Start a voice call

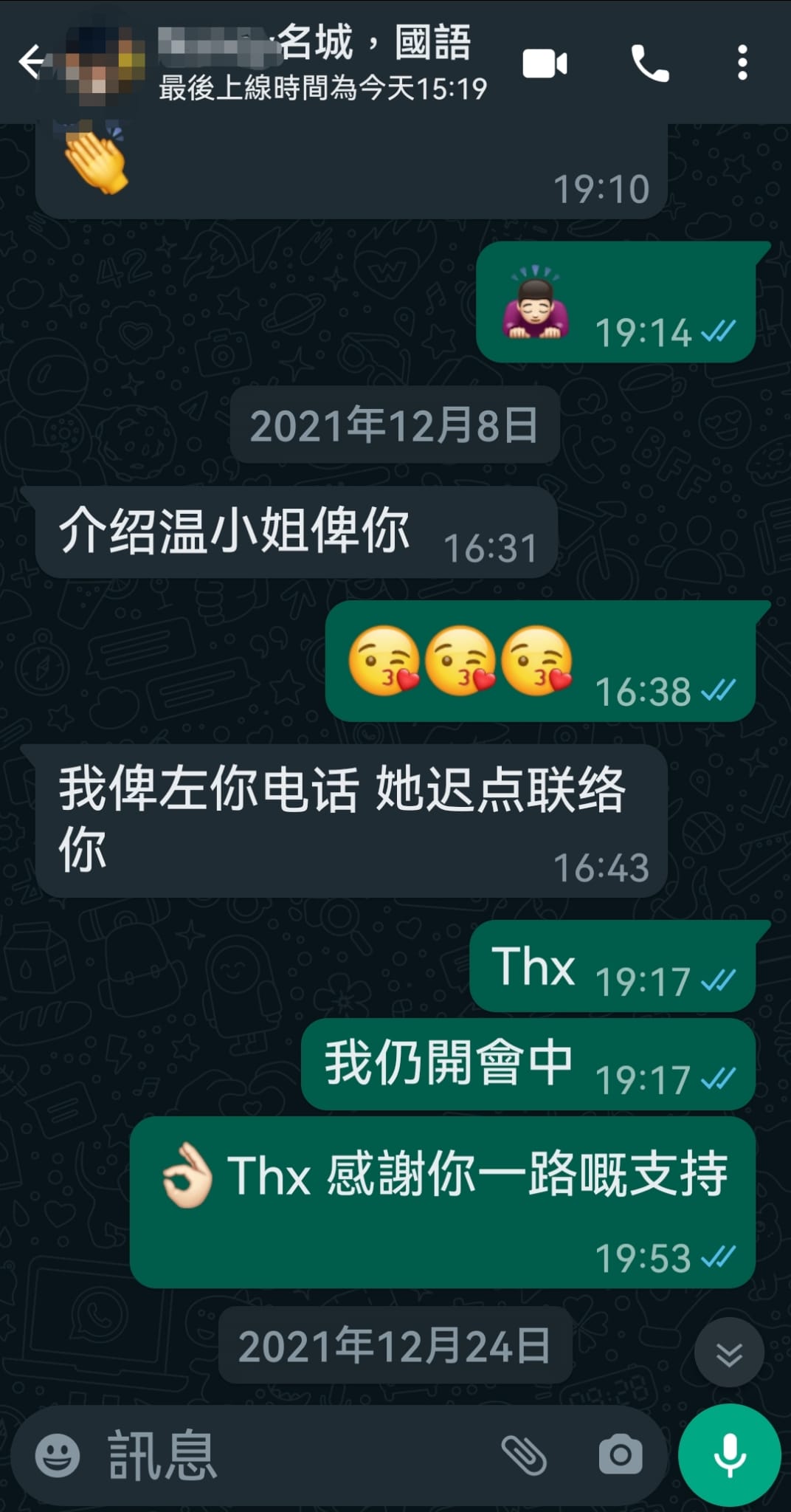(x=649, y=63)
